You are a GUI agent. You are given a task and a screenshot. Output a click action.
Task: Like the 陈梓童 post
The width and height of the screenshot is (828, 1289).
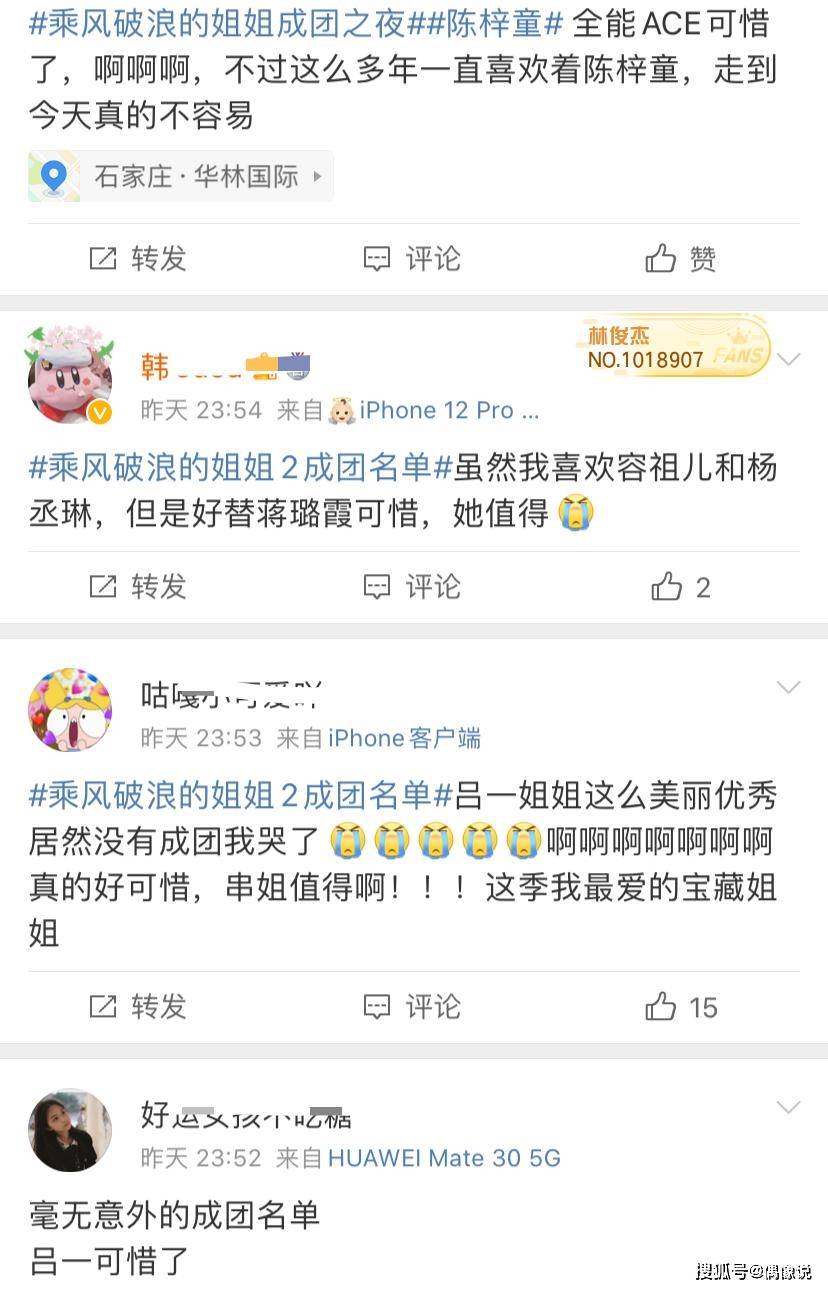(x=680, y=259)
